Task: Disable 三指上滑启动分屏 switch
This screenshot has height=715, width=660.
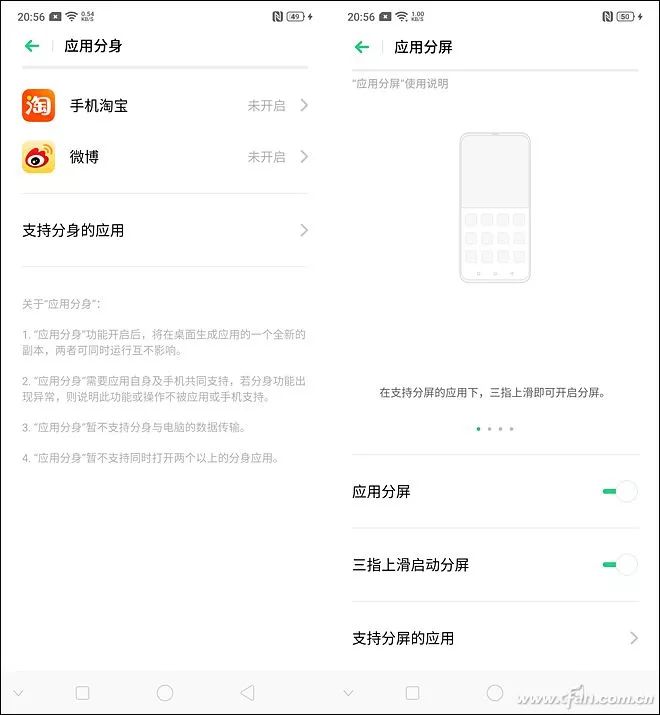Action: (x=620, y=564)
